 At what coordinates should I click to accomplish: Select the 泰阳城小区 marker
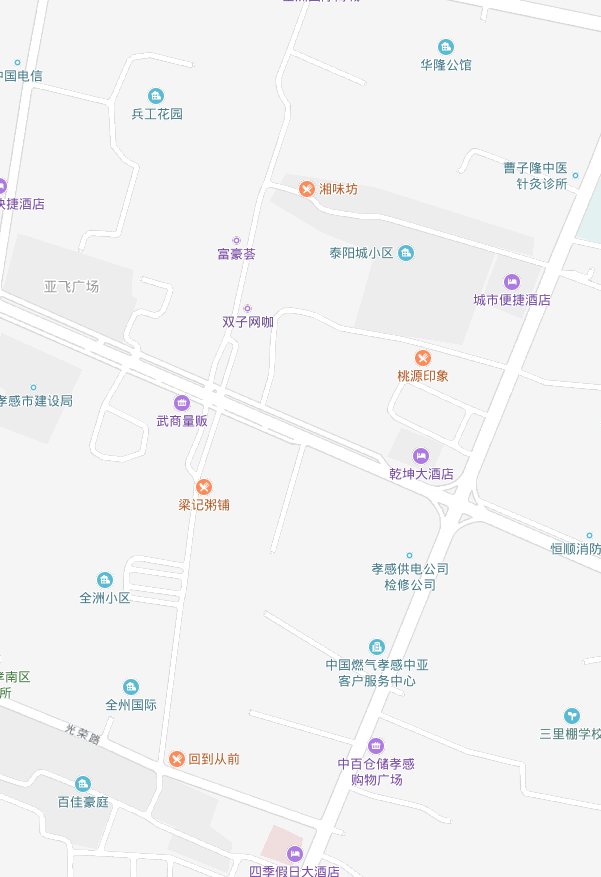coord(406,253)
